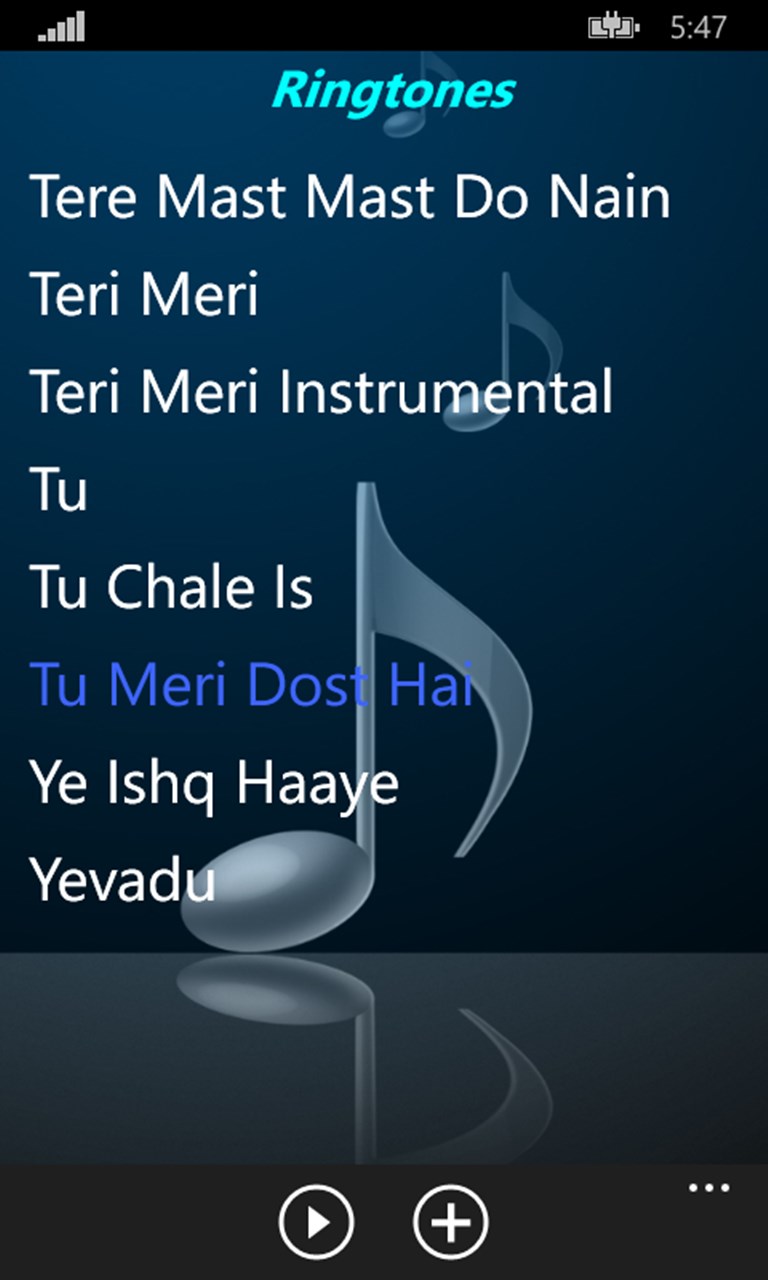This screenshot has height=1280, width=768.
Task: Play the selected ringtone
Action: (316, 1222)
